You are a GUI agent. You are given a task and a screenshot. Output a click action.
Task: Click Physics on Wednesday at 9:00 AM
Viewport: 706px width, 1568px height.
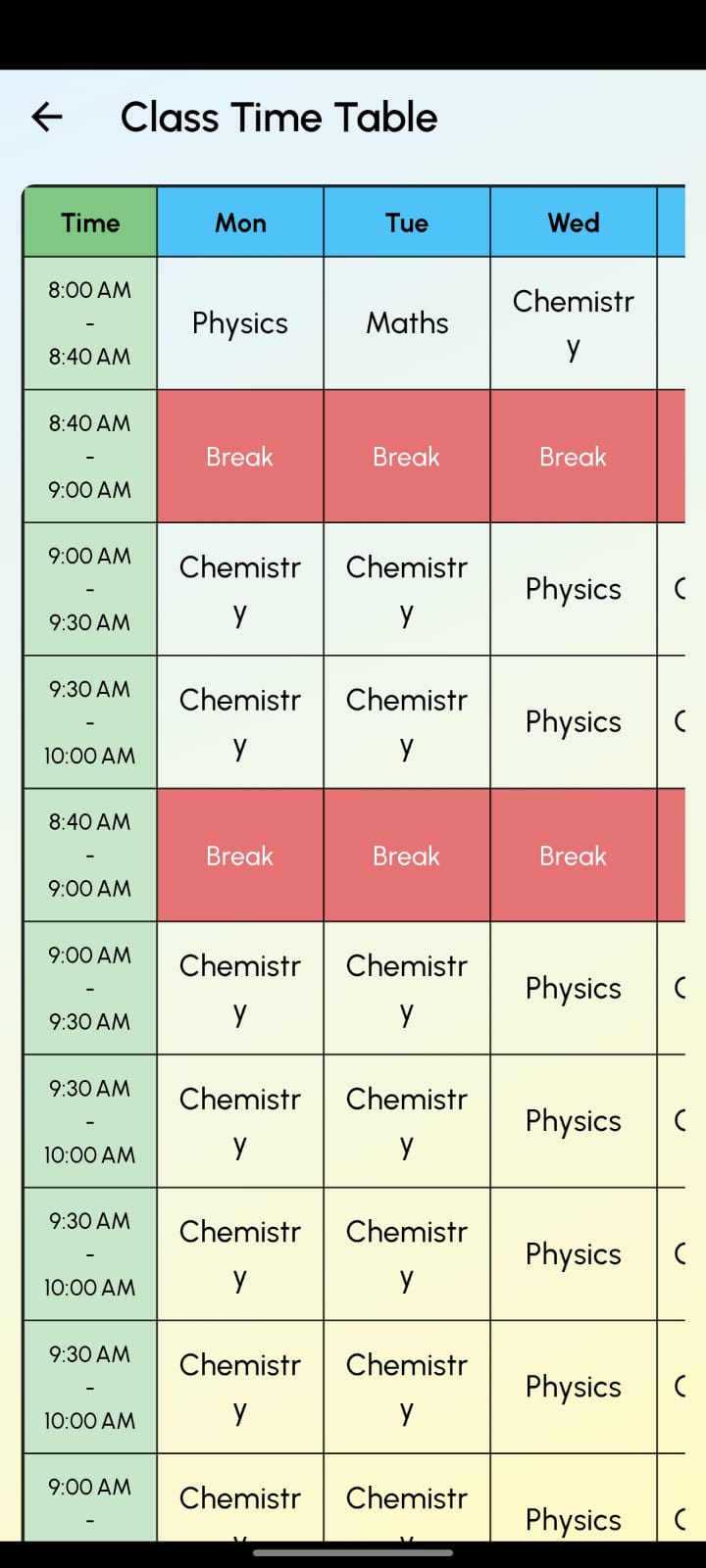(x=573, y=588)
